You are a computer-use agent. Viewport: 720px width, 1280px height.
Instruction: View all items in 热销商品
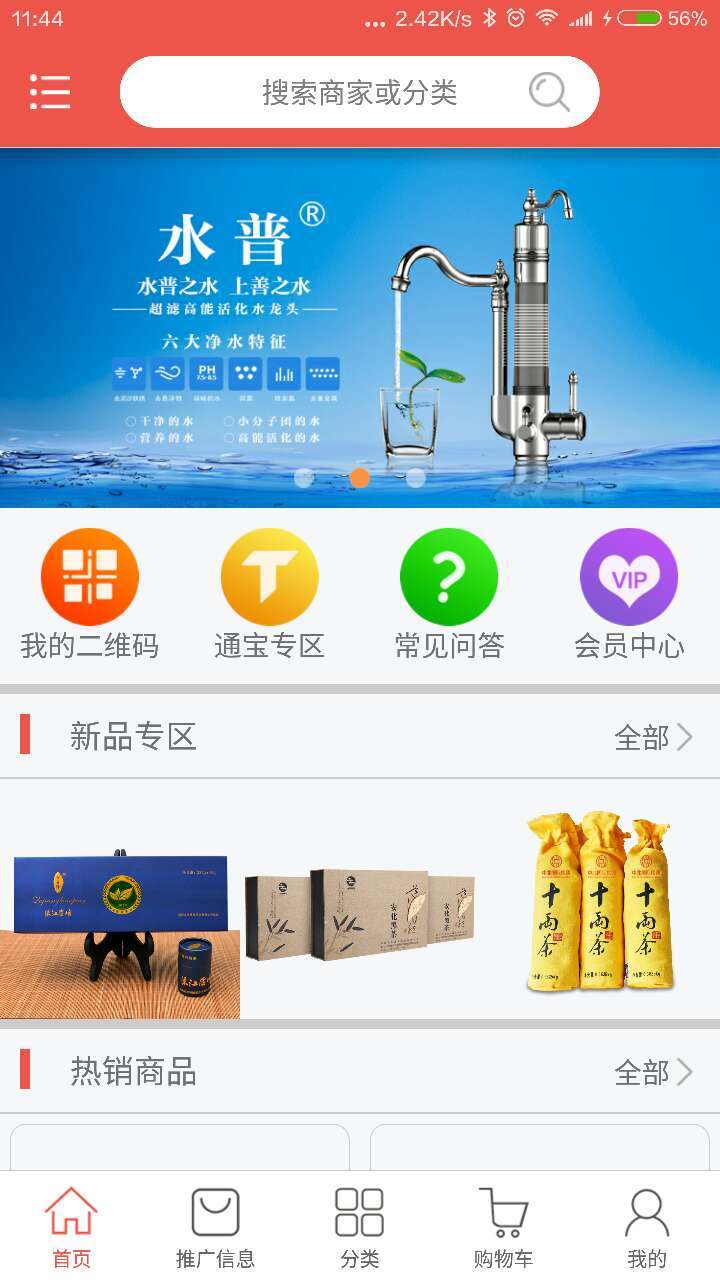tap(653, 1073)
